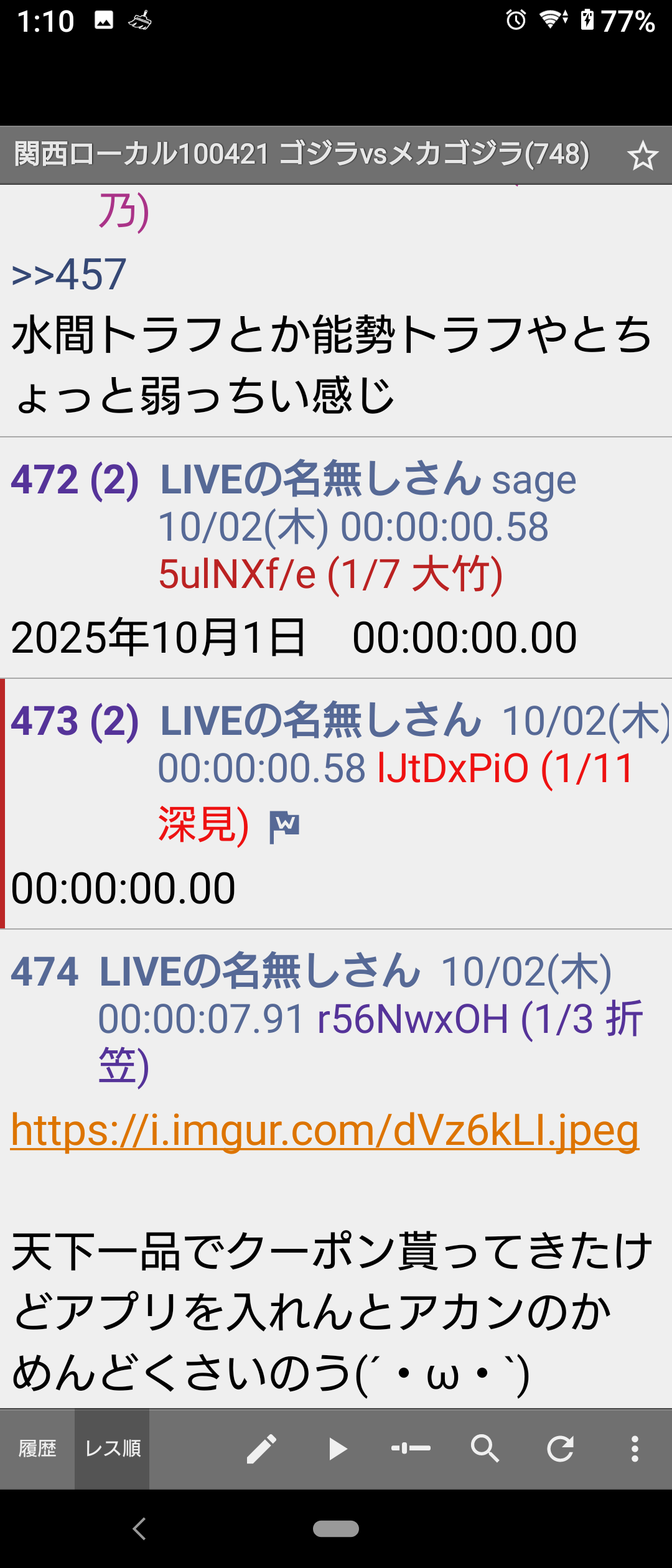
Task: Start auto-scroll with the play icon
Action: (337, 1449)
